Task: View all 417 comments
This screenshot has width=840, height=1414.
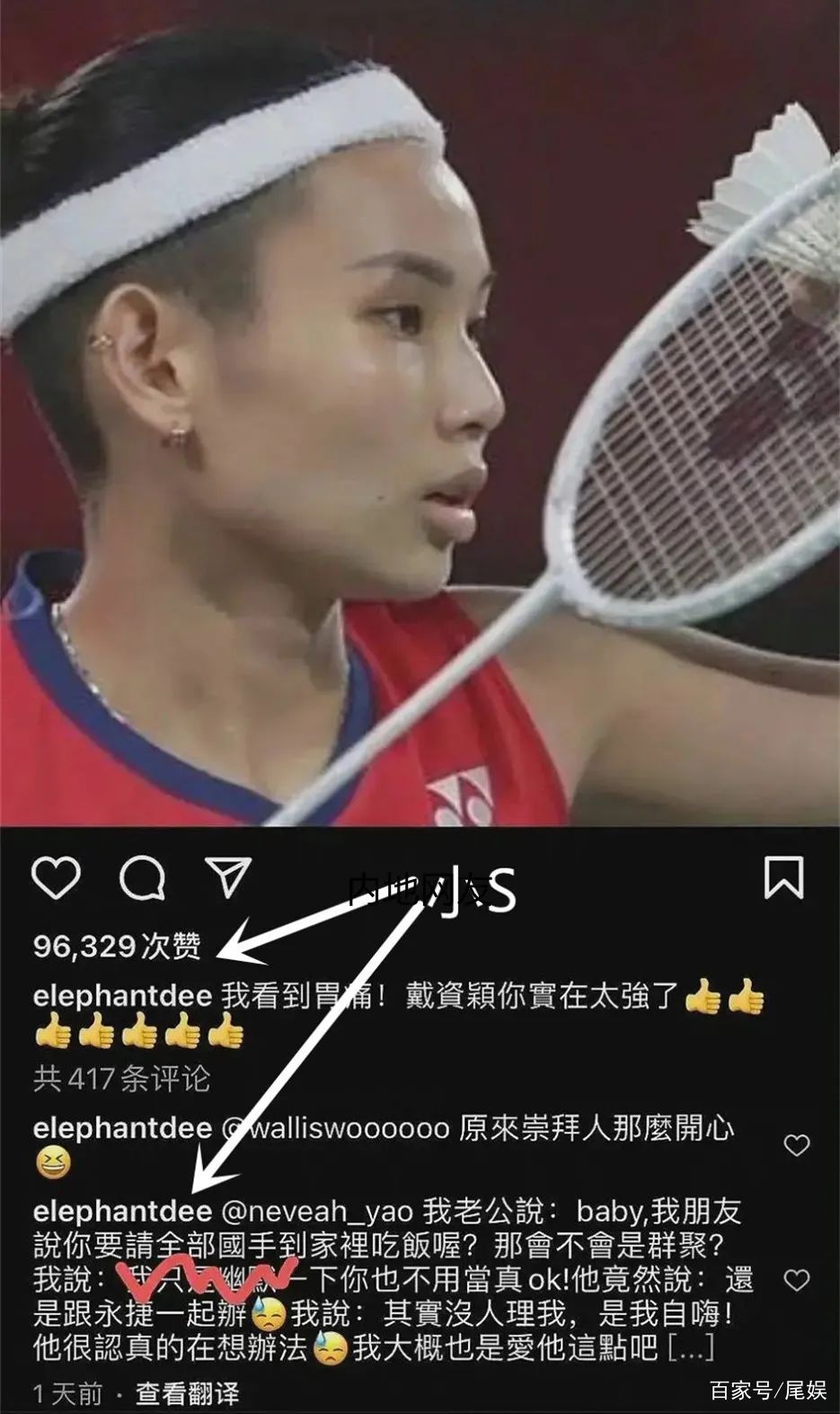Action: [121, 1078]
